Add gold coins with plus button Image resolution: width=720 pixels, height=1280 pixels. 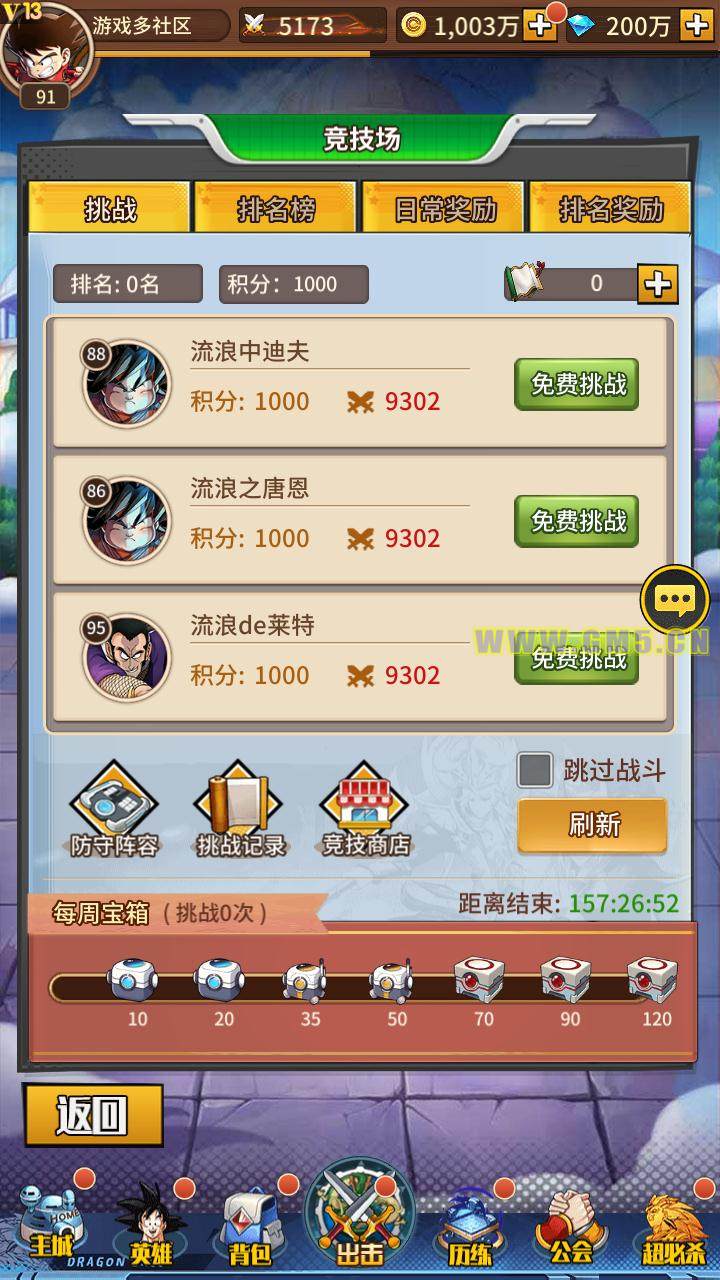[x=540, y=26]
